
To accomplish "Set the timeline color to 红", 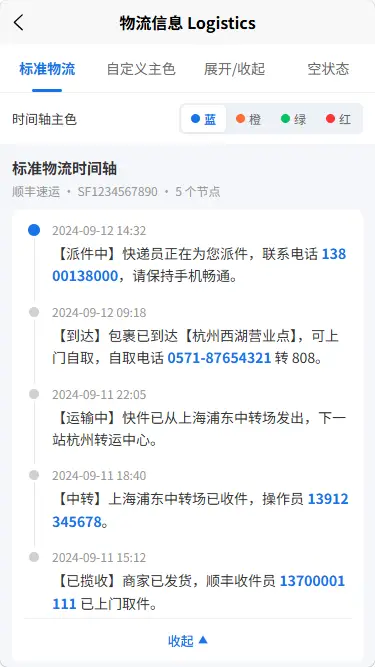I will click(339, 119).
